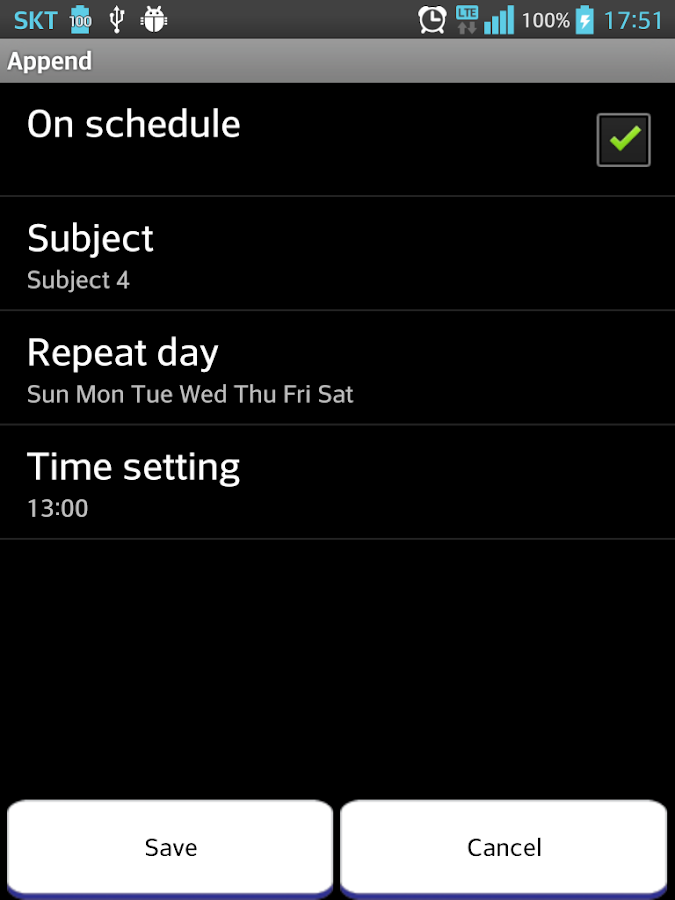675x900 pixels.
Task: Open the Subject setting
Action: pos(337,254)
